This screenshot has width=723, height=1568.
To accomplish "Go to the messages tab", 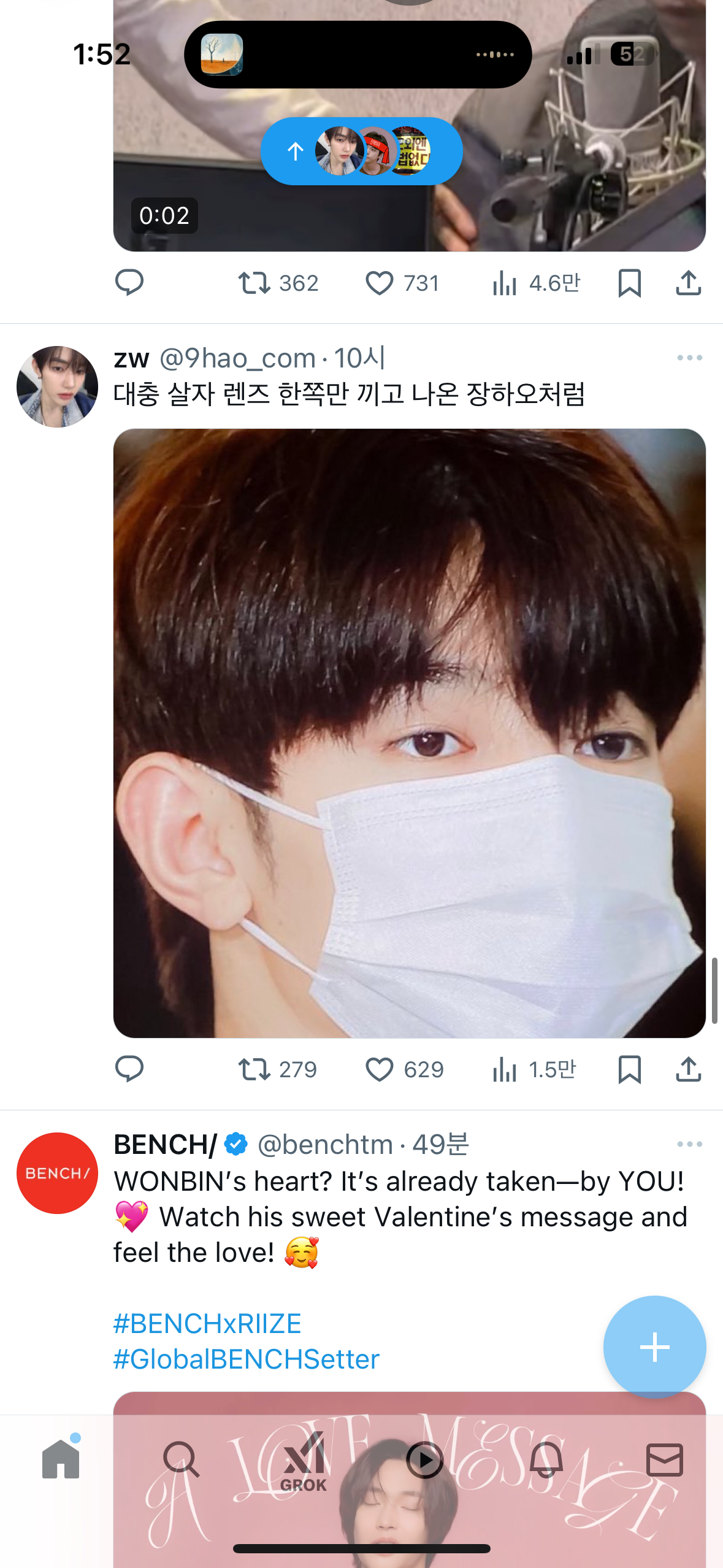I will tap(665, 1460).
